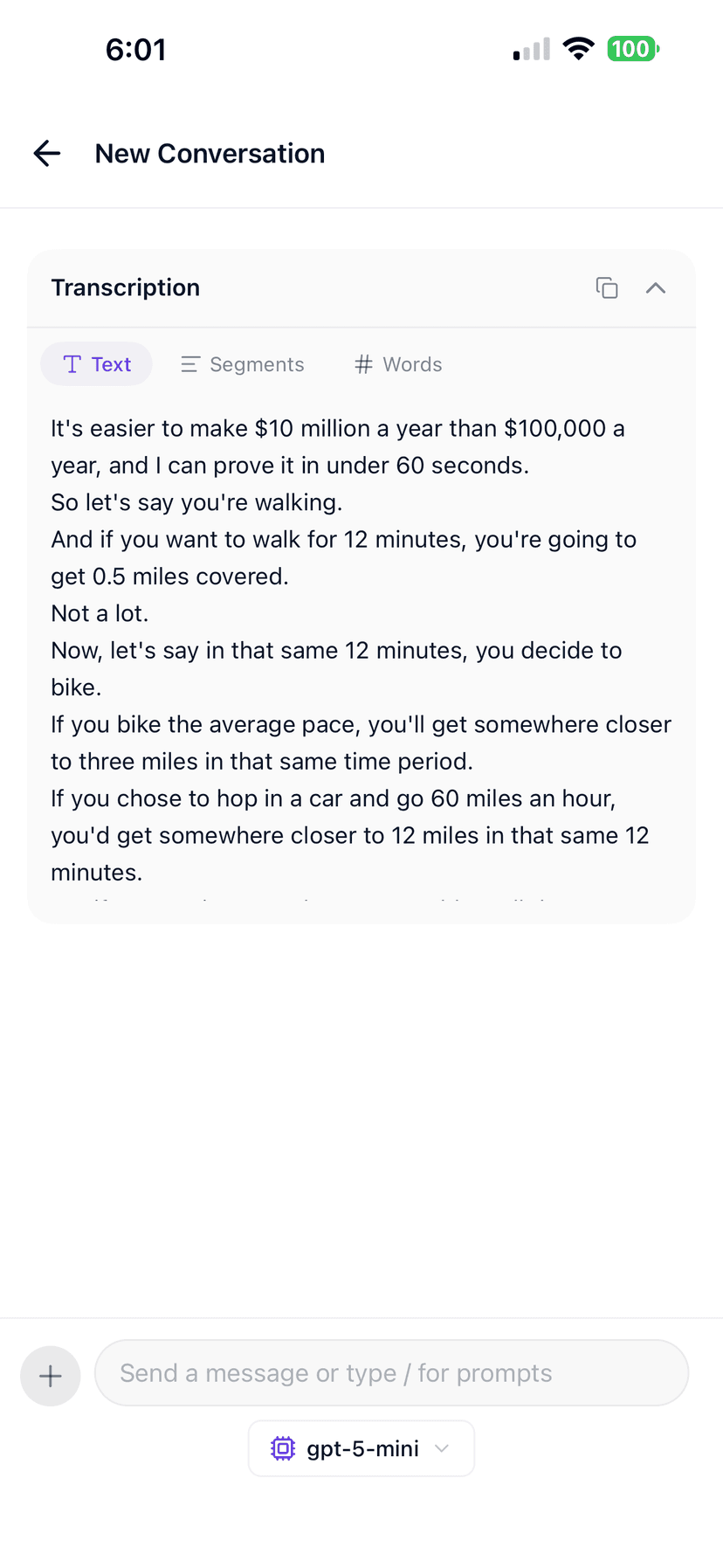Expand the model picker chevron
The width and height of the screenshot is (723, 1568).
click(442, 1448)
